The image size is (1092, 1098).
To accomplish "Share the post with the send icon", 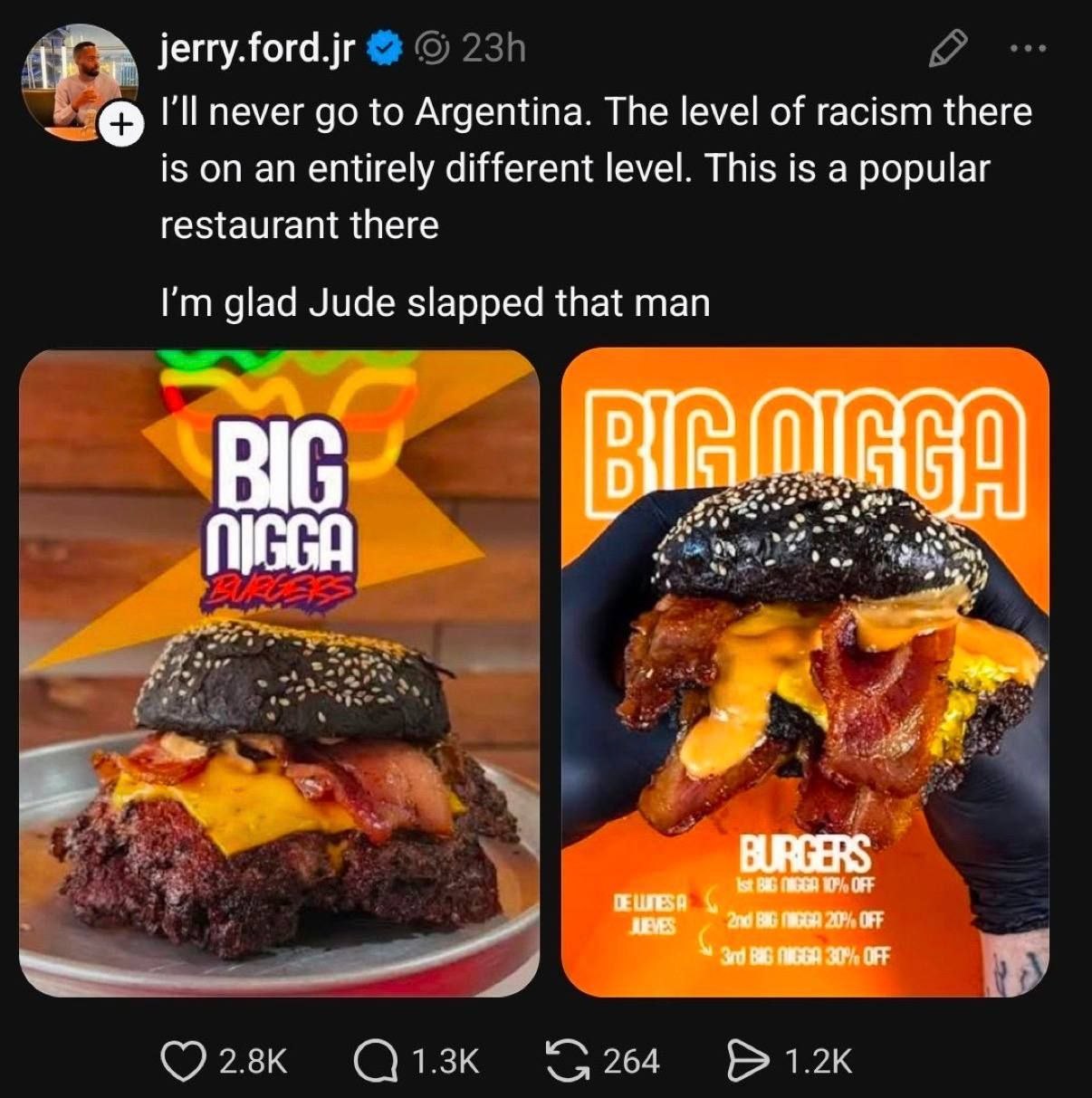I will click(748, 1060).
